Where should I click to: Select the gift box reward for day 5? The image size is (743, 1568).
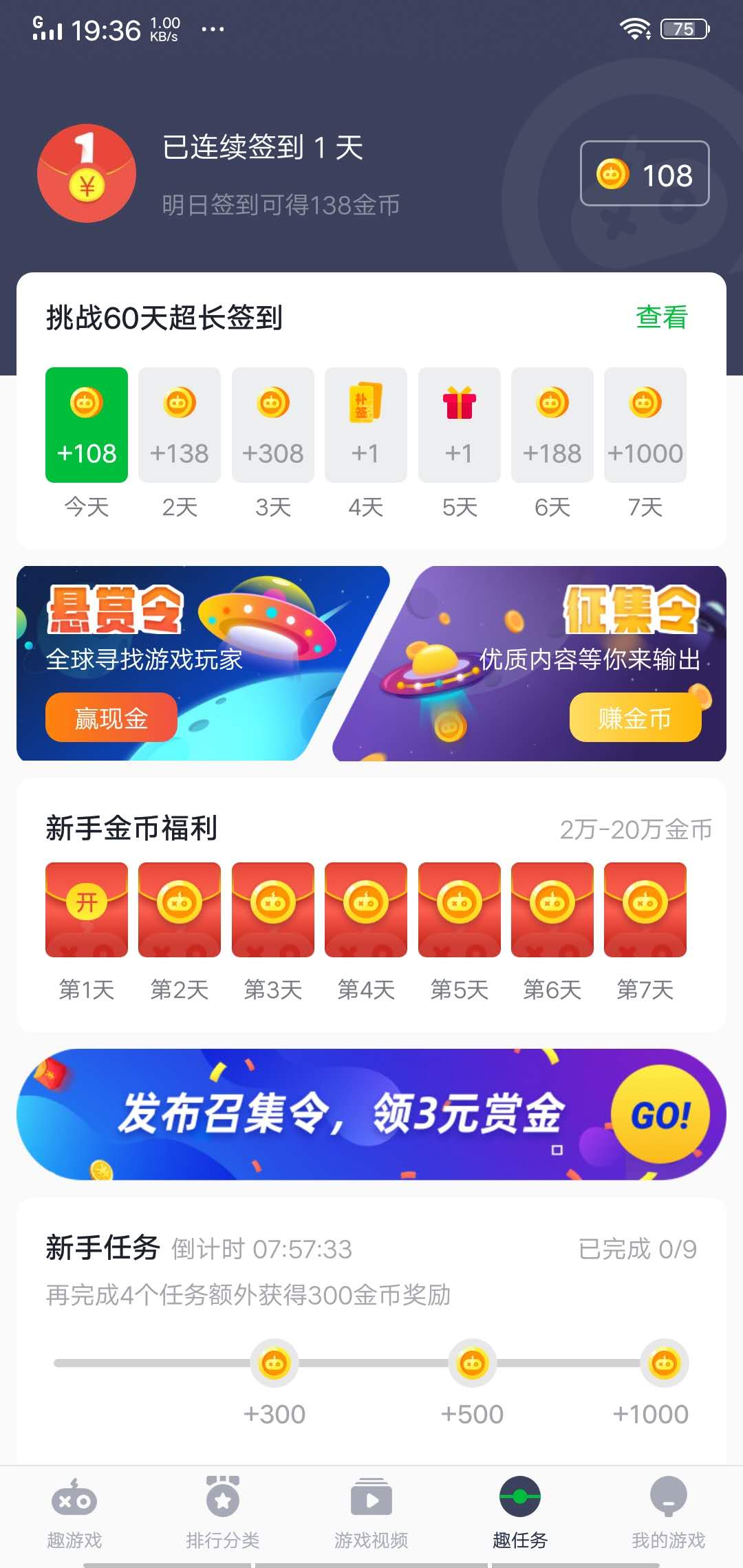[x=459, y=423]
